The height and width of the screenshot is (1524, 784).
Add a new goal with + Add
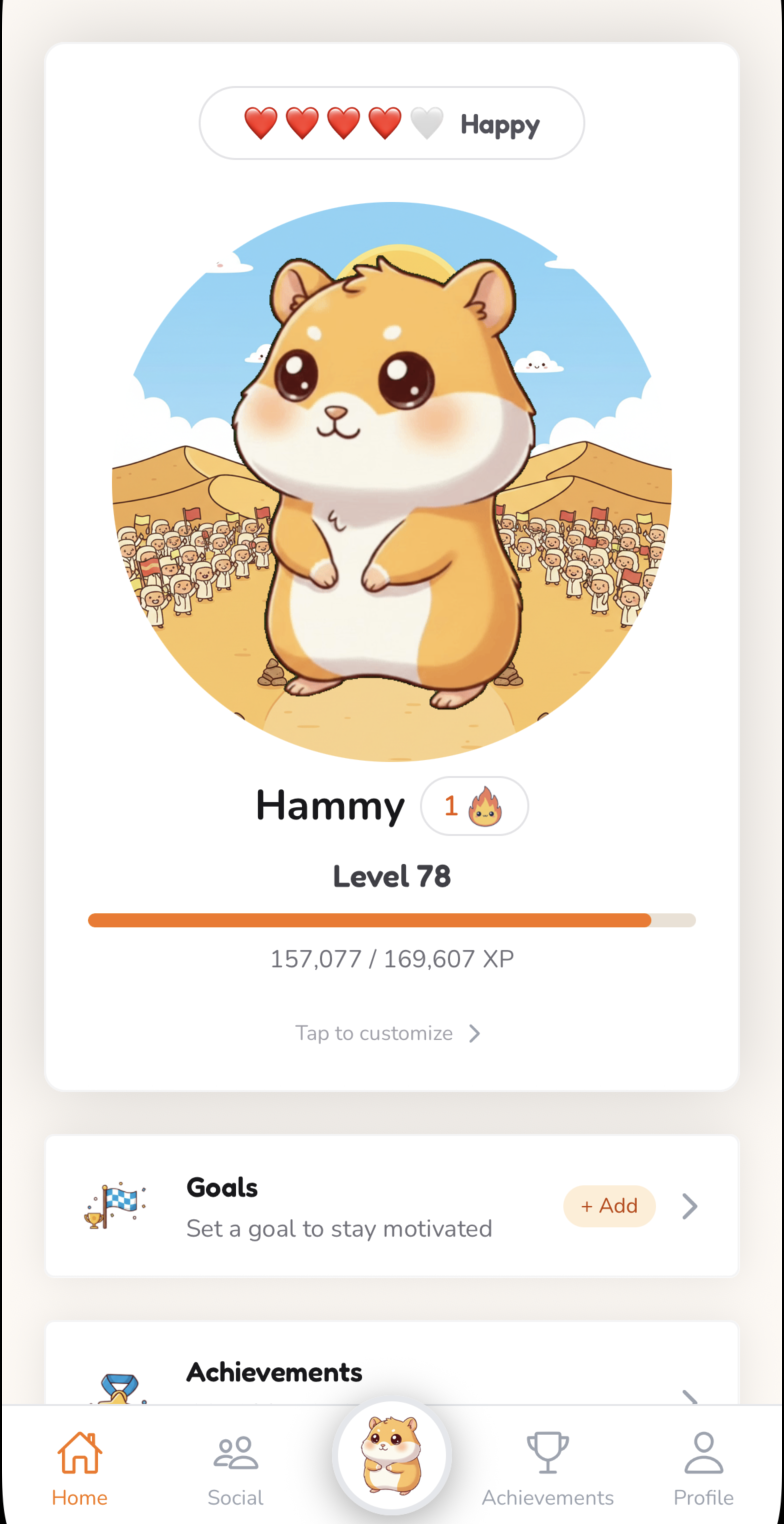[609, 1206]
